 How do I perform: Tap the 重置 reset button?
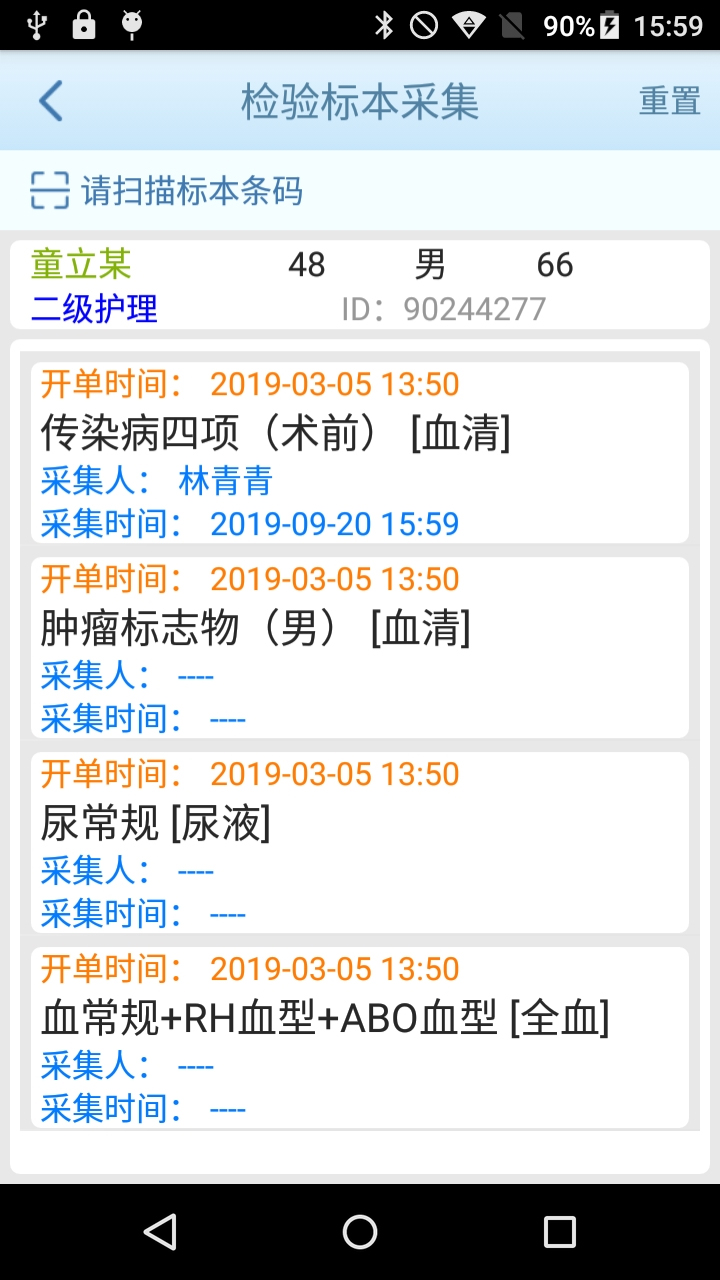tap(669, 100)
